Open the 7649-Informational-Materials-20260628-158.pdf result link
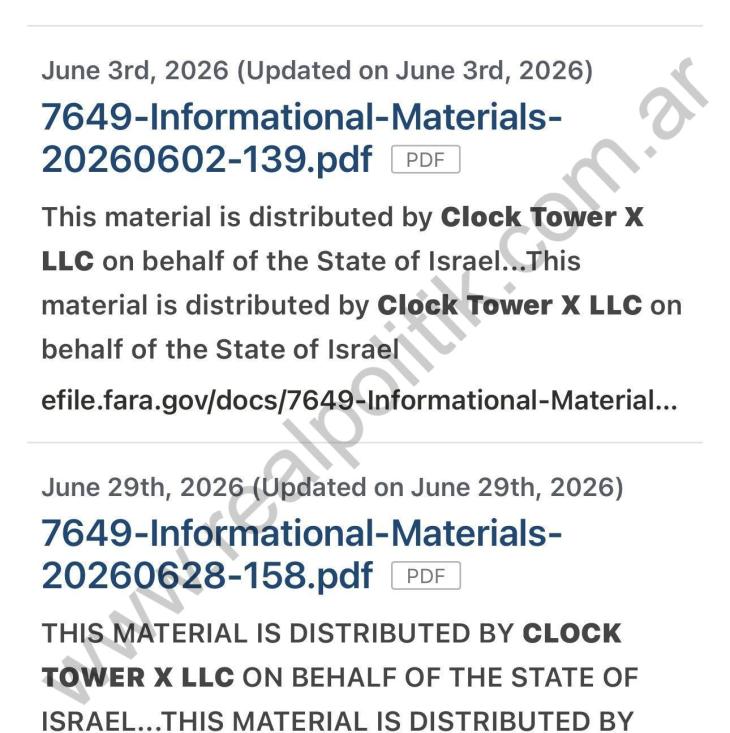Viewport: 730px width, 733px height. click(301, 554)
